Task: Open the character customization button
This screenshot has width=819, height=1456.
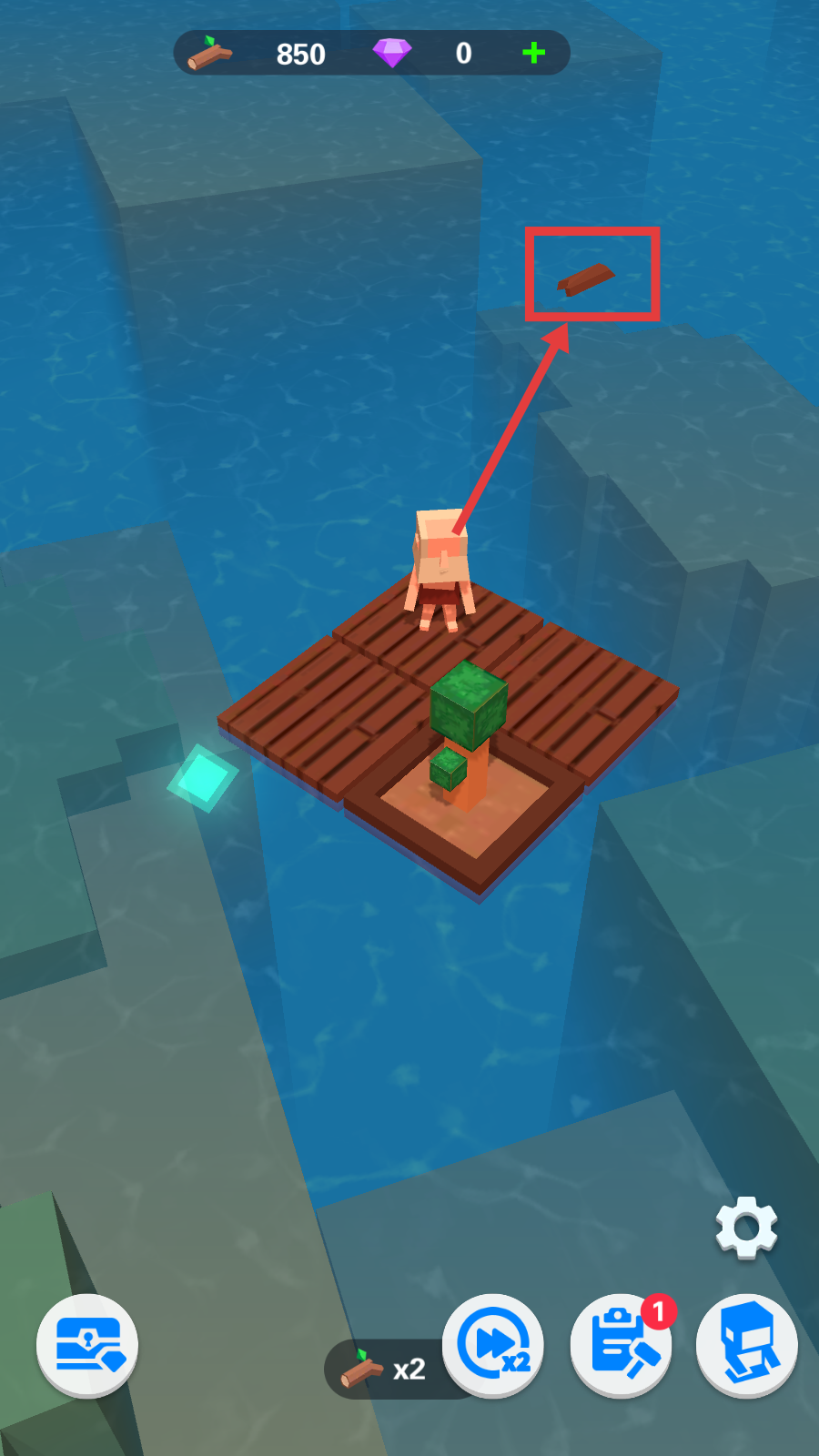Action: coord(747,1345)
